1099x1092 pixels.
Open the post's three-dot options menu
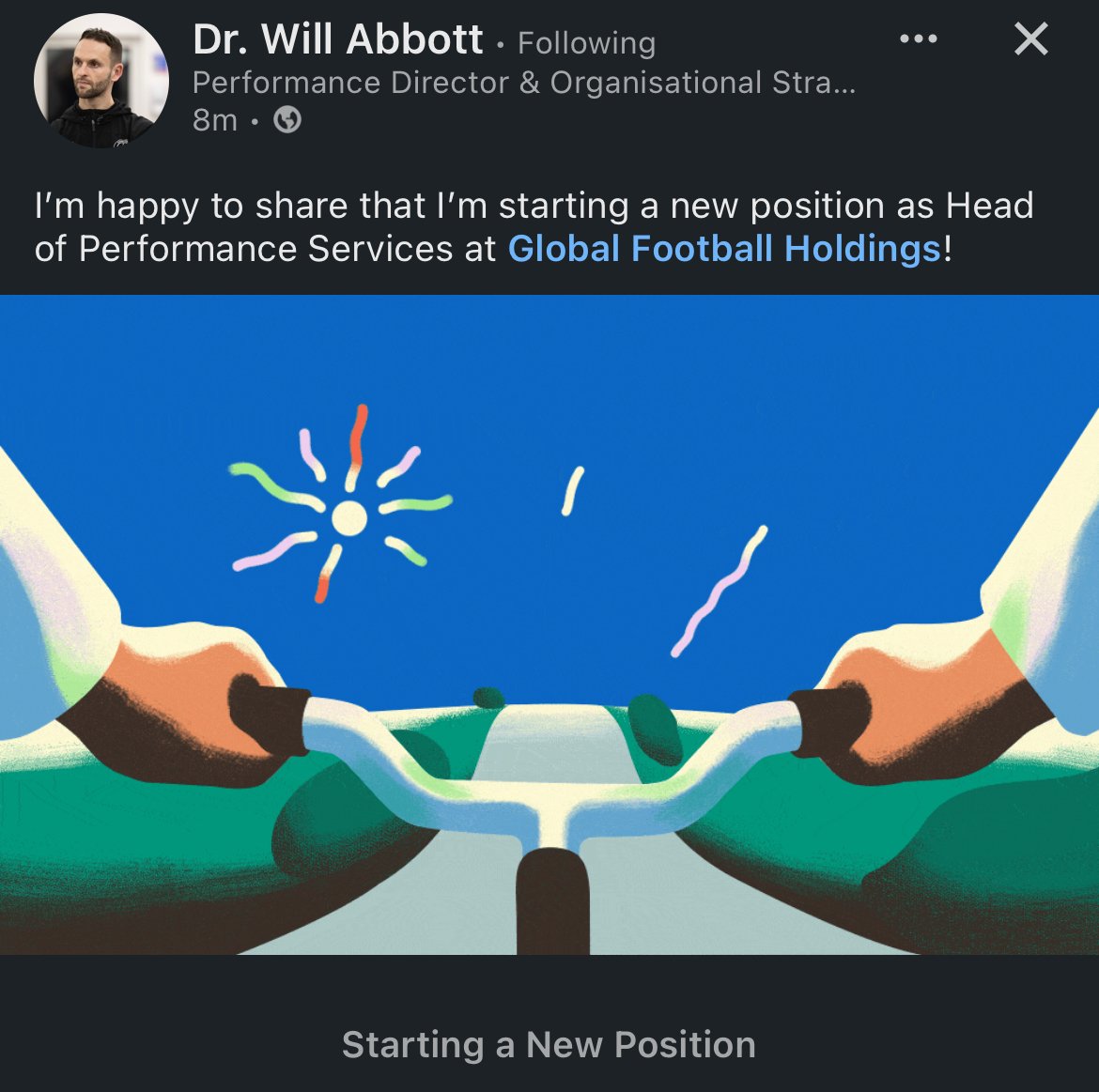click(918, 39)
